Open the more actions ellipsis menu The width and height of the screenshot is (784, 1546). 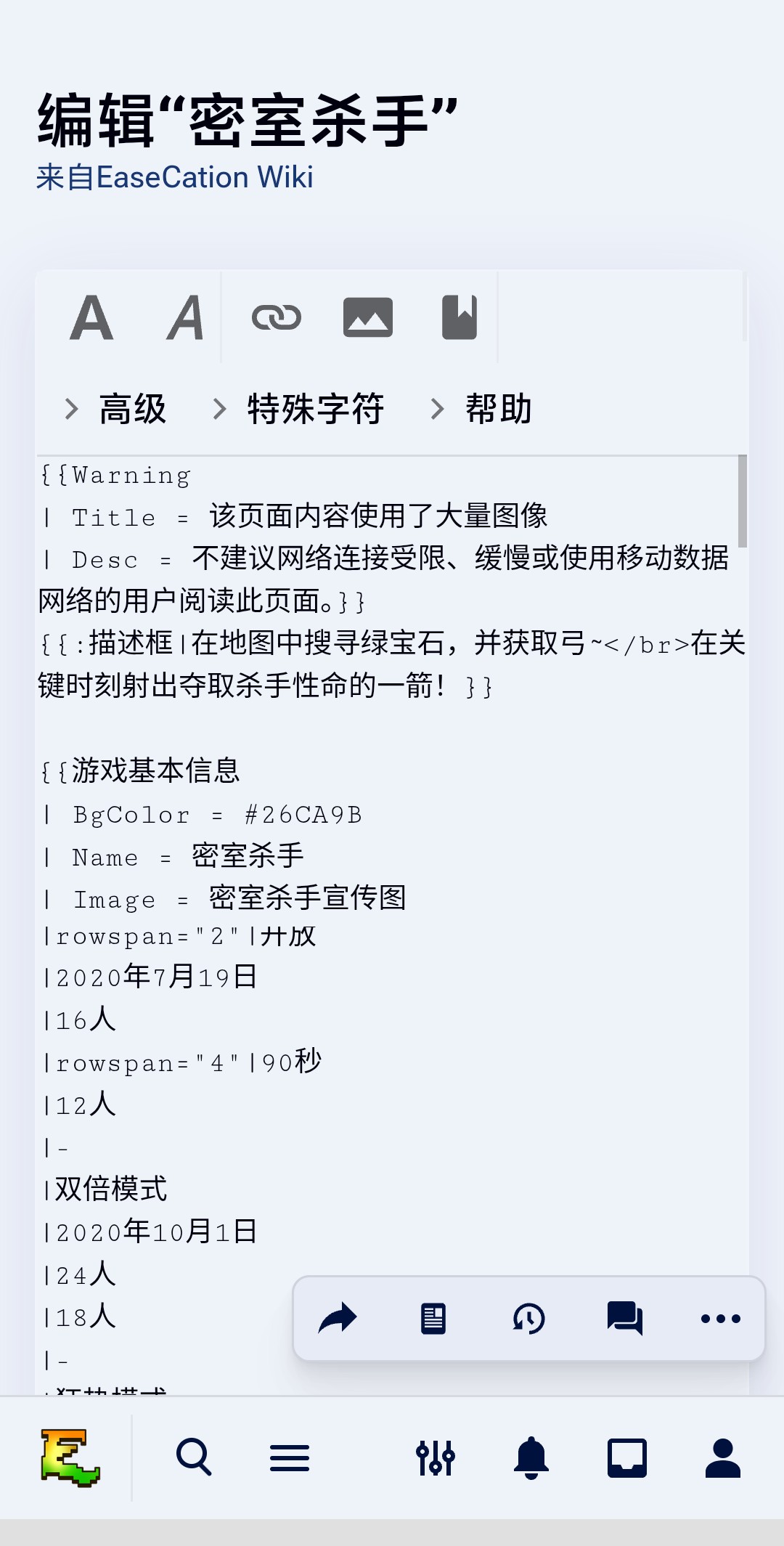tap(721, 1318)
